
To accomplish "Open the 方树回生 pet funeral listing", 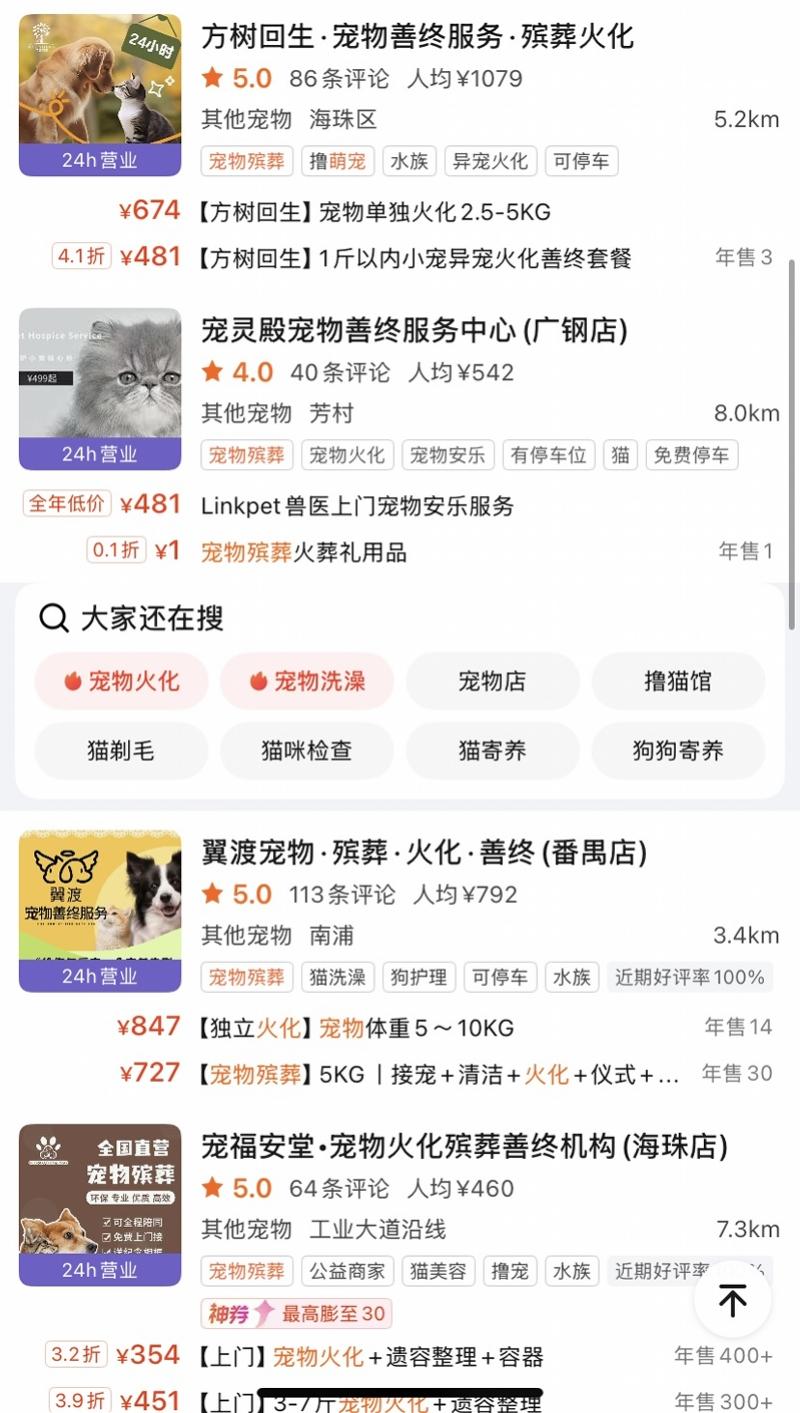I will tap(417, 38).
